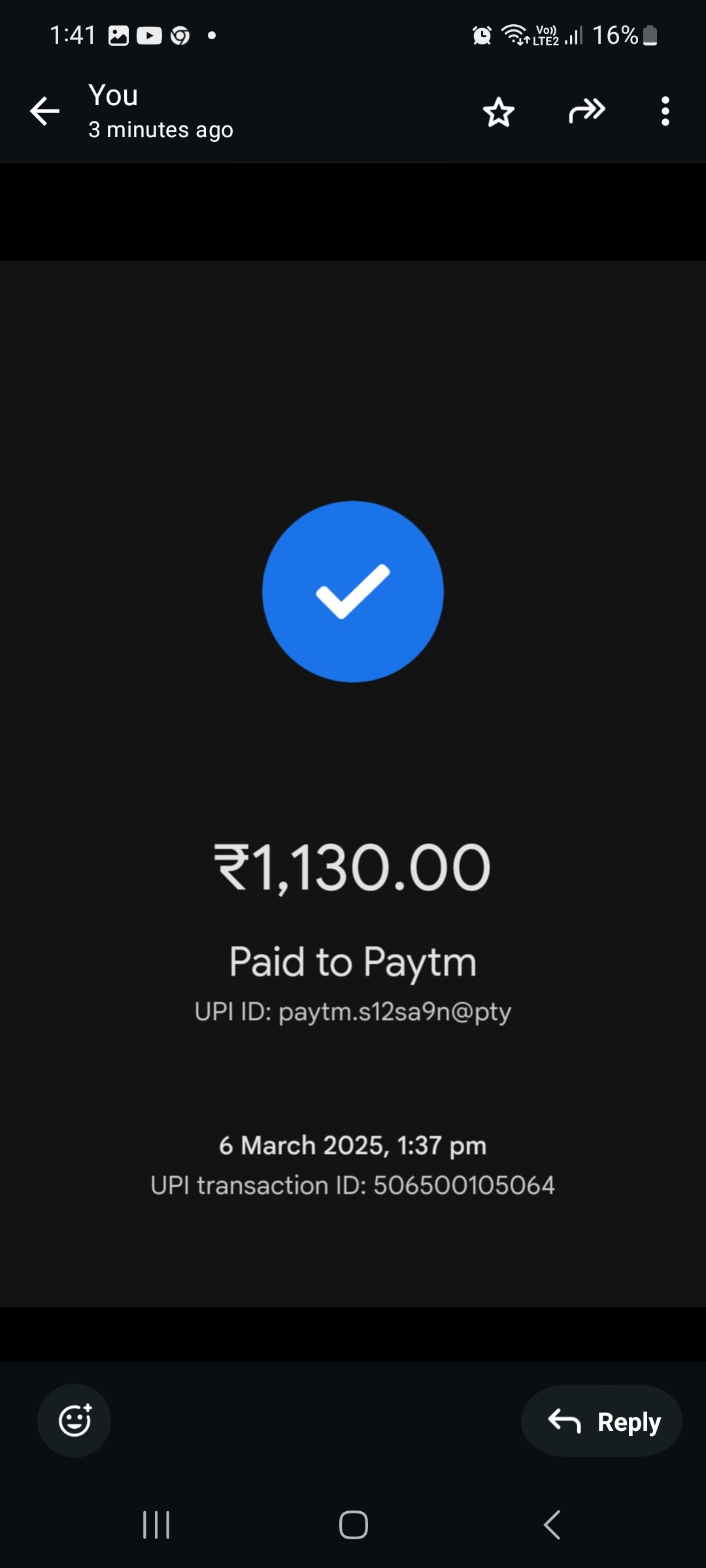Open recent apps from navigation bar
Viewport: 706px width, 1568px height.
point(156,1525)
